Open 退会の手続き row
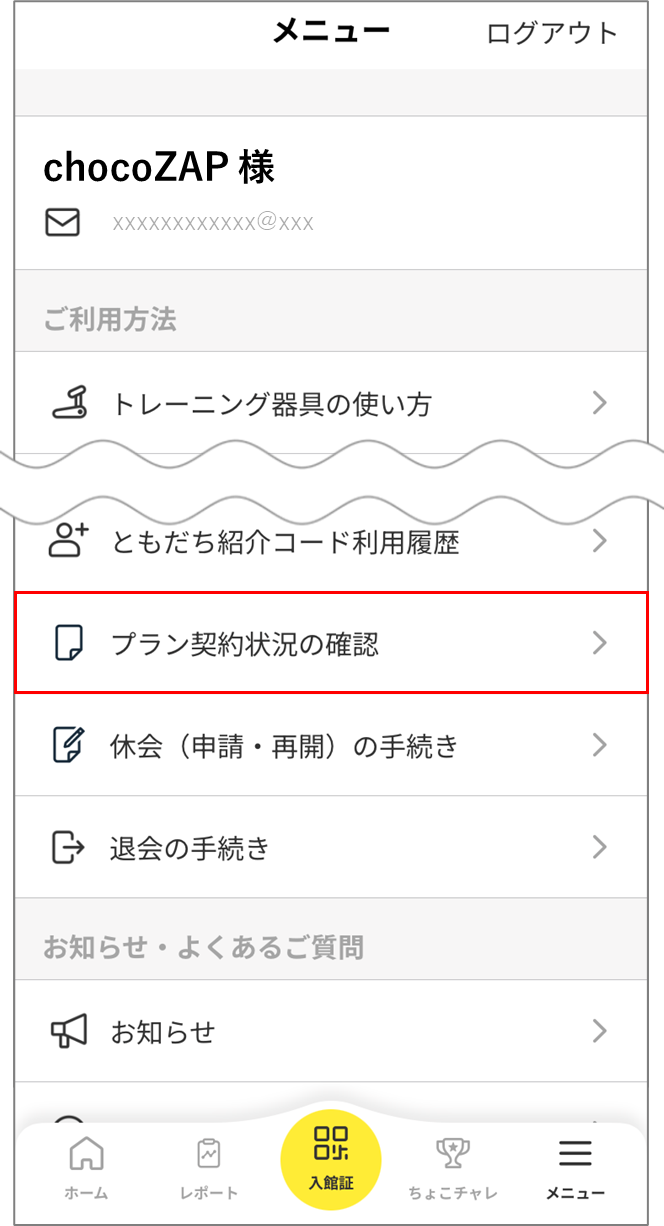This screenshot has width=664, height=1226. tap(330, 848)
